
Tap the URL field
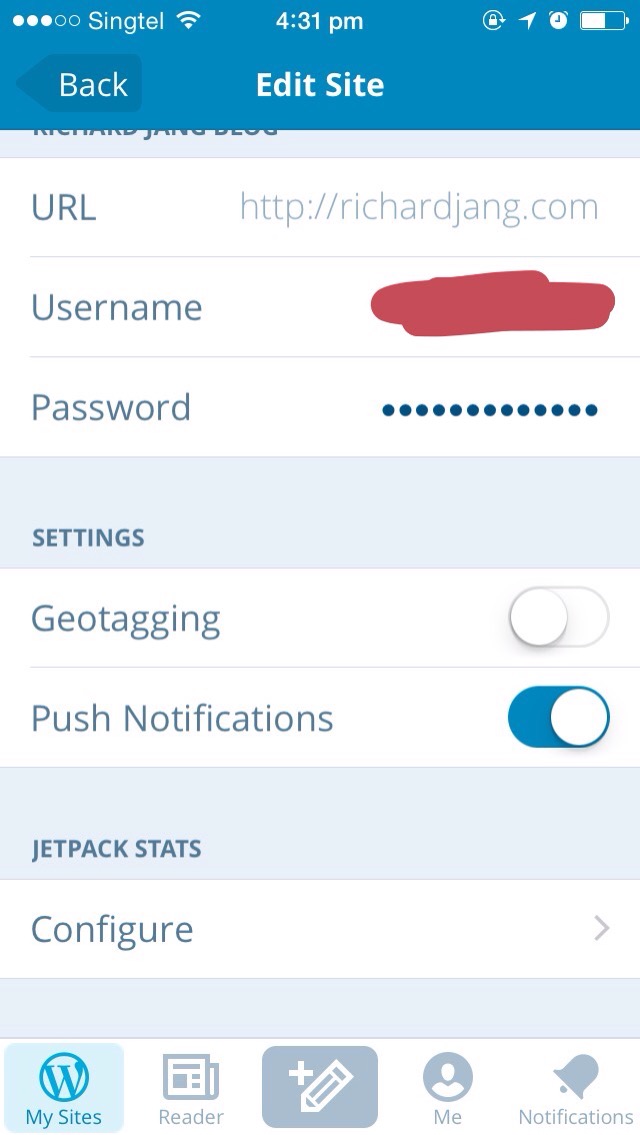click(418, 207)
